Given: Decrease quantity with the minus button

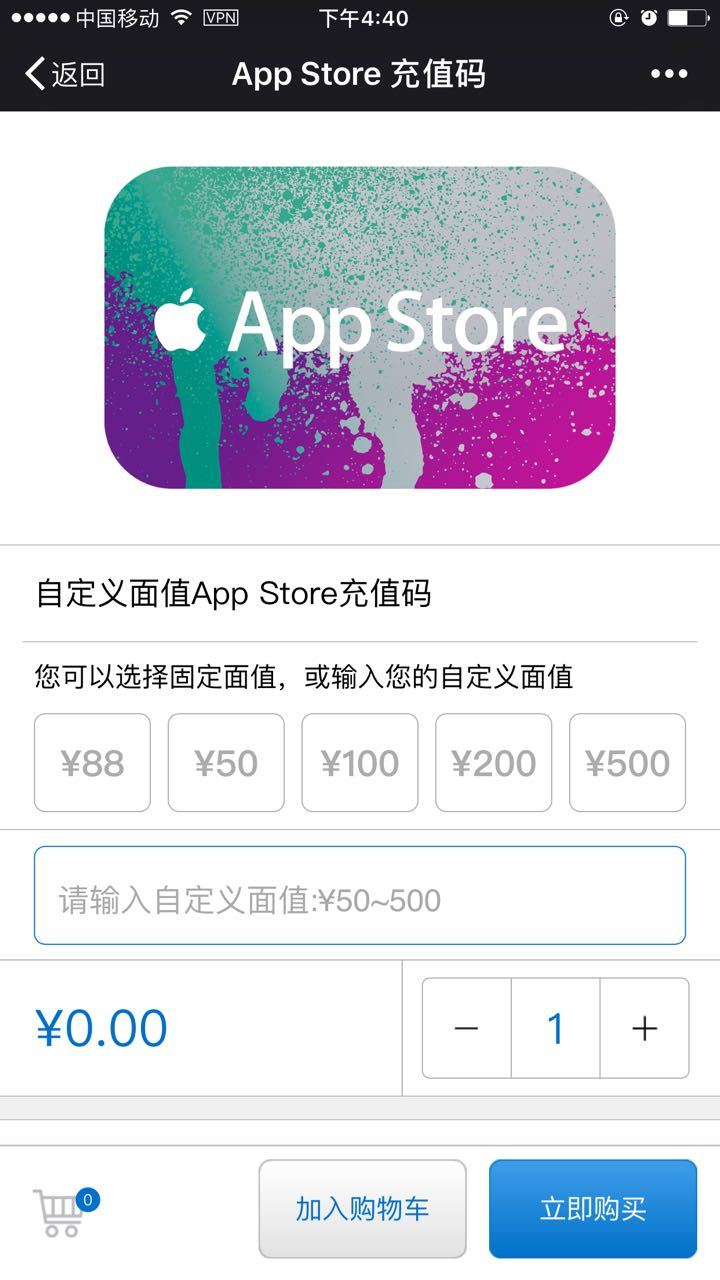Looking at the screenshot, I should point(467,1028).
